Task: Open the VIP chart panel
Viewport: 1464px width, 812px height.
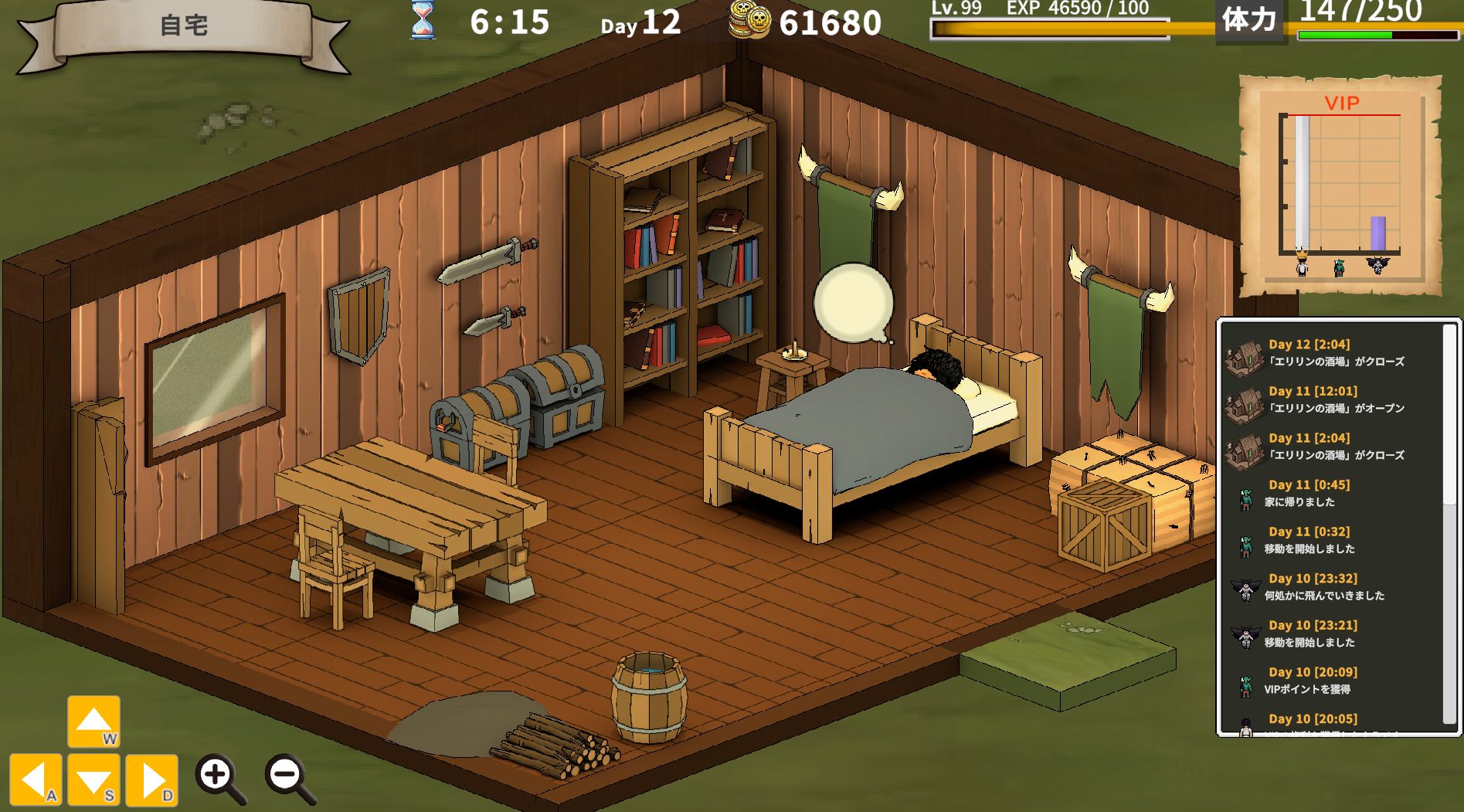Action: click(1340, 186)
